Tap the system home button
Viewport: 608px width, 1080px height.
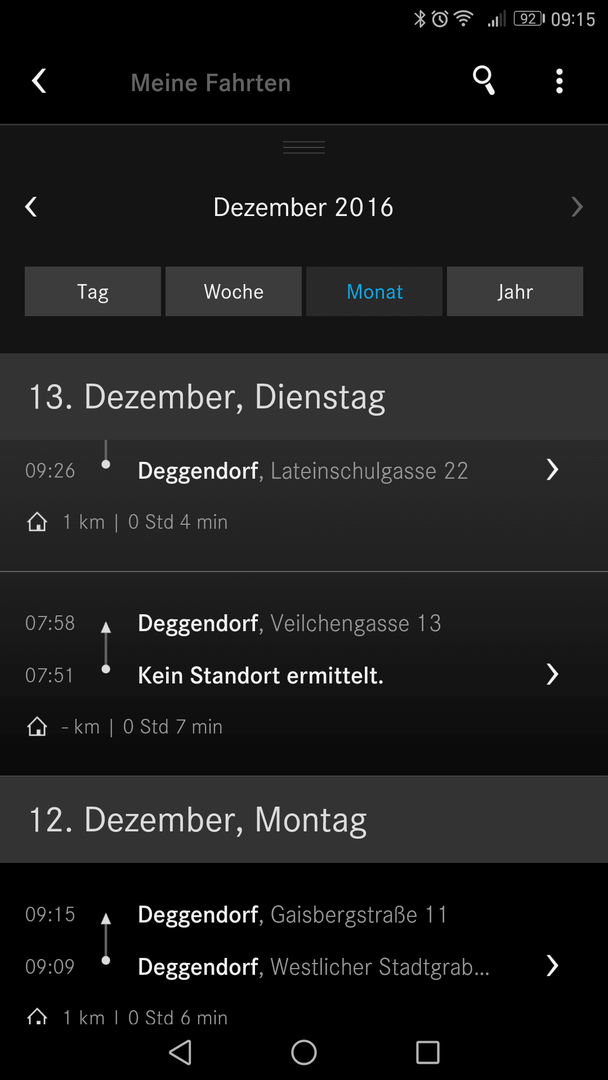(x=304, y=1052)
